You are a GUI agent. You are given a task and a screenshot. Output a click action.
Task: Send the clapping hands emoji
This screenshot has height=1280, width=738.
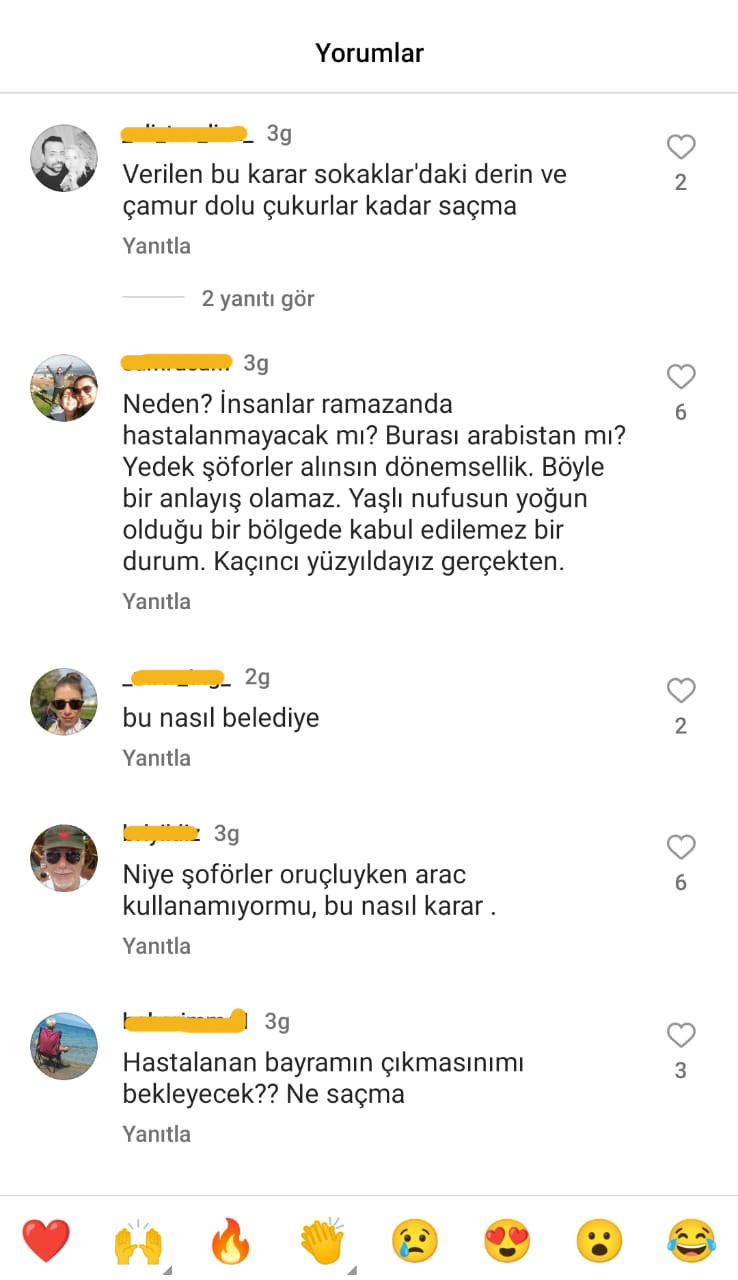pyautogui.click(x=323, y=1242)
